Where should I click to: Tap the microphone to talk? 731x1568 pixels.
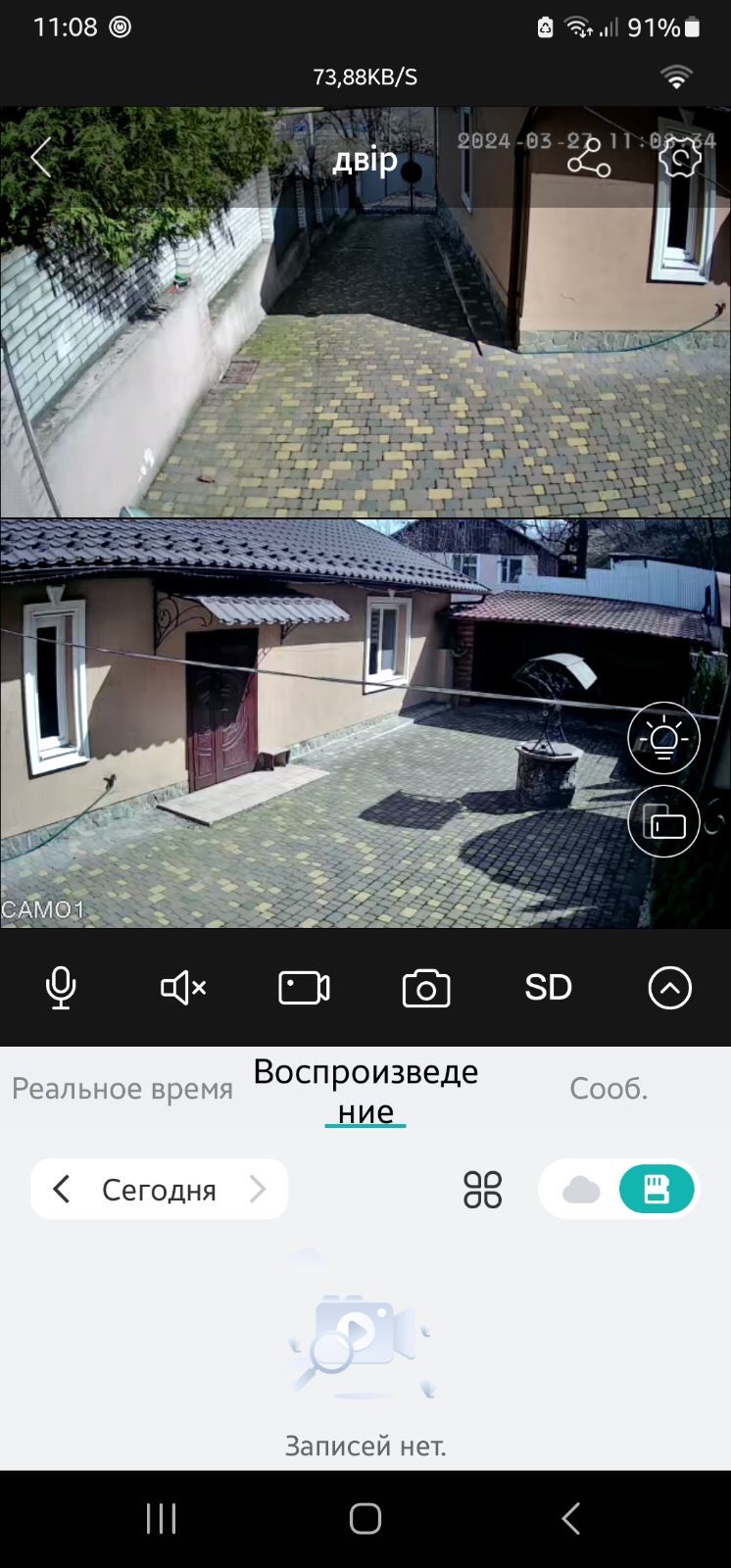click(61, 987)
